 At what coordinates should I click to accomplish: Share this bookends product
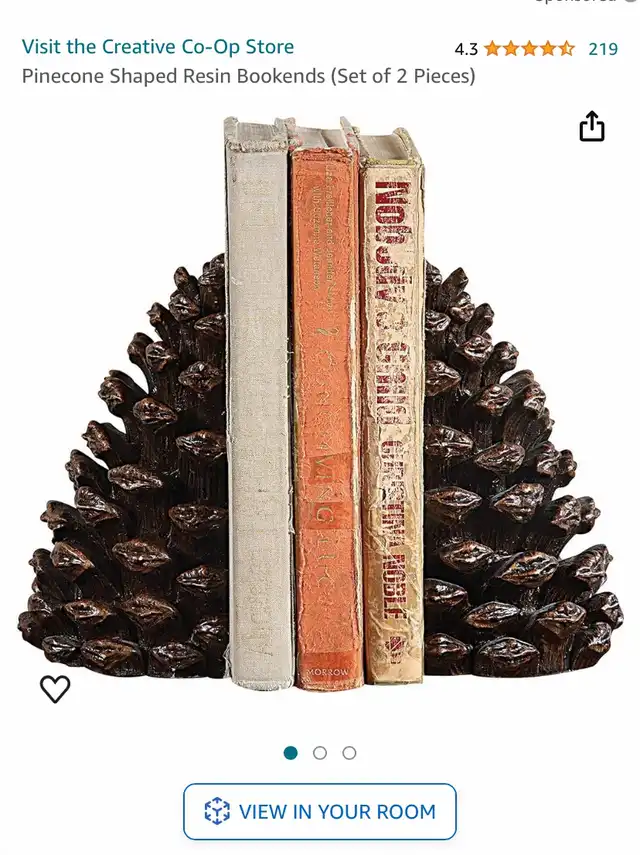tap(592, 127)
